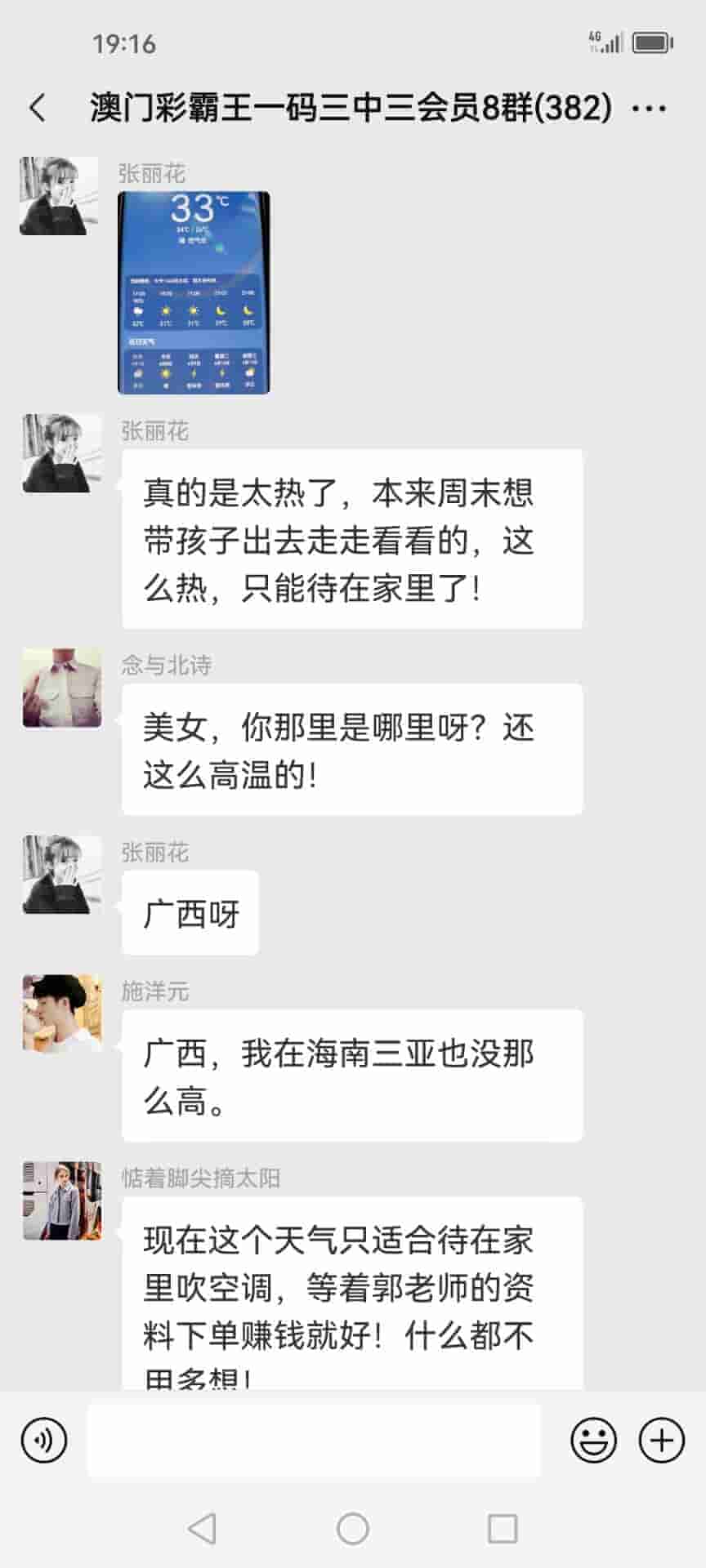Go back from the group chat
Image resolution: width=706 pixels, height=1568 pixels.
click(x=38, y=108)
